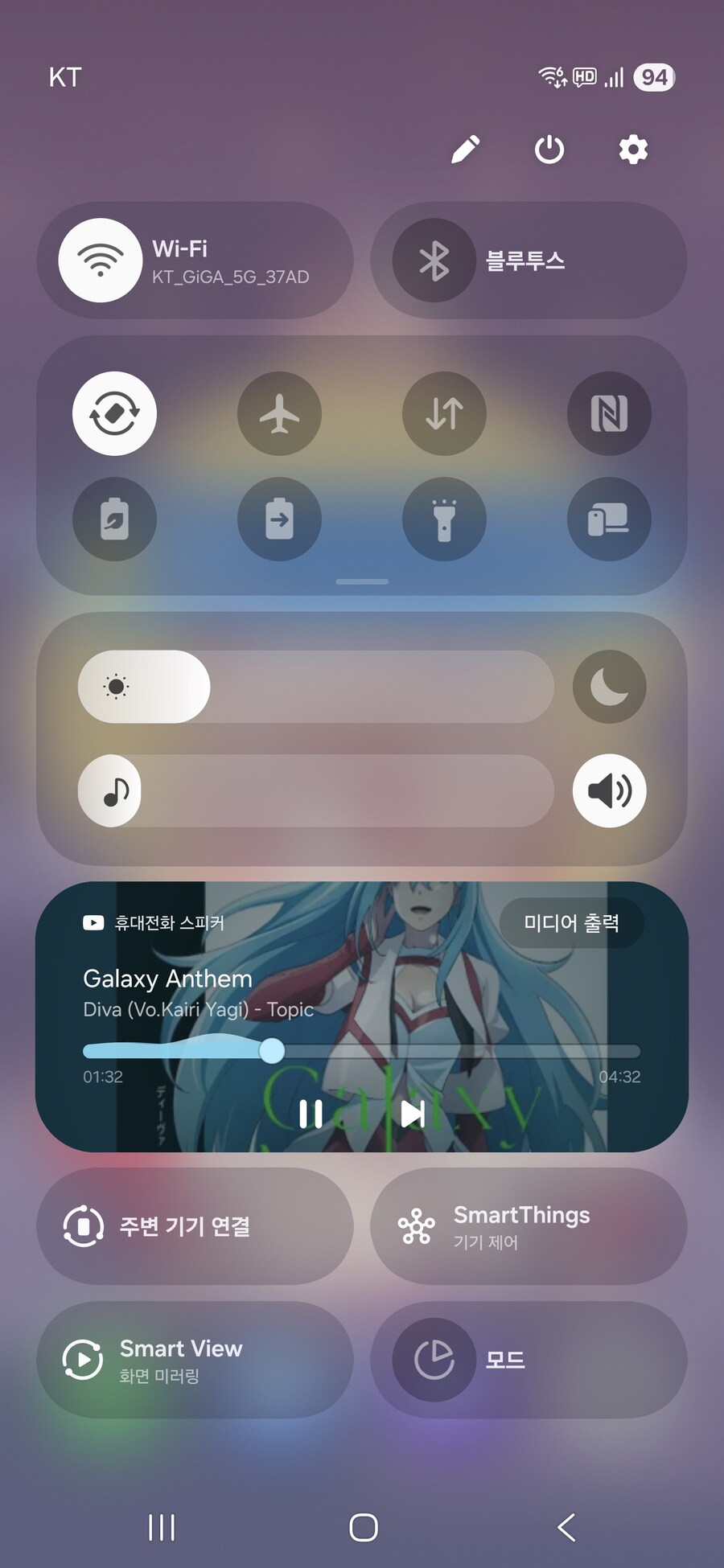
Task: Open the power off menu
Action: tap(549, 150)
